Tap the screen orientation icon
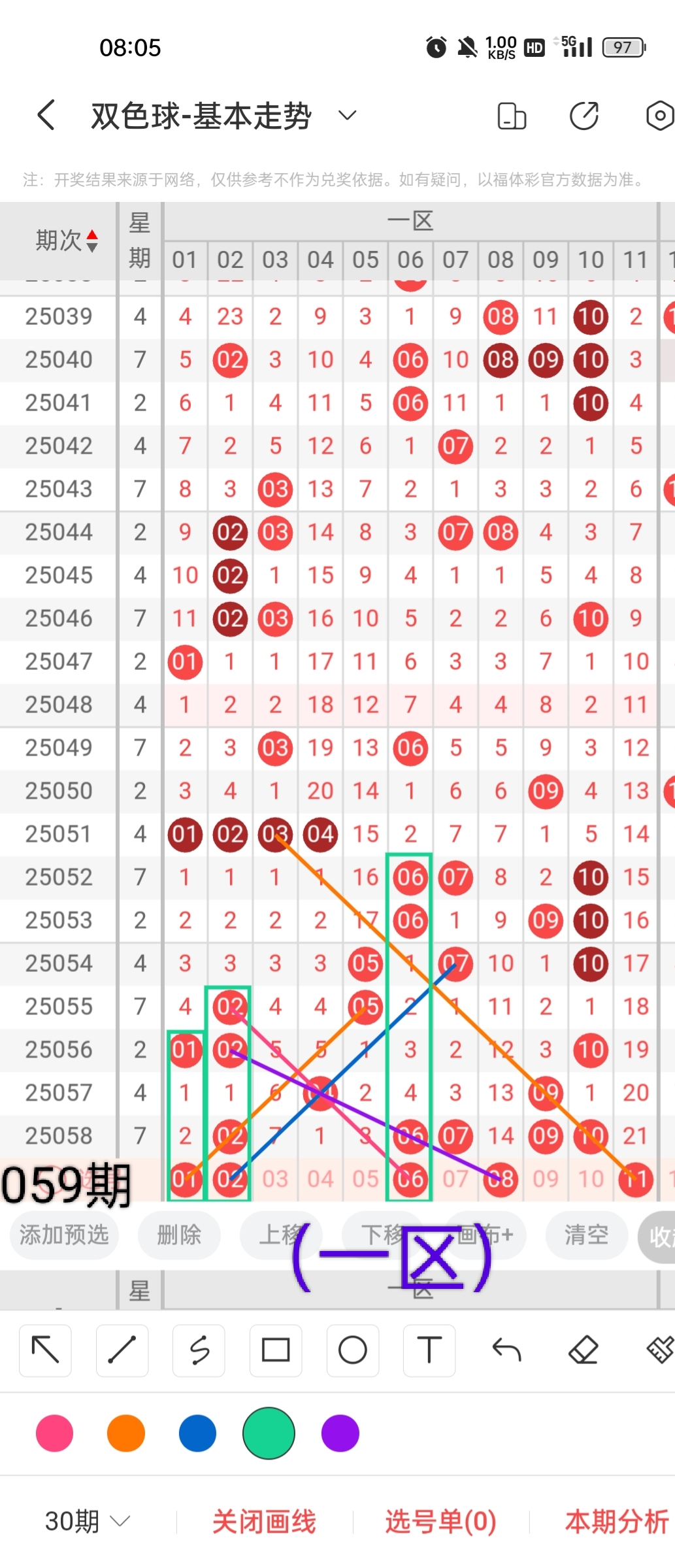The image size is (675, 1568). [x=512, y=116]
